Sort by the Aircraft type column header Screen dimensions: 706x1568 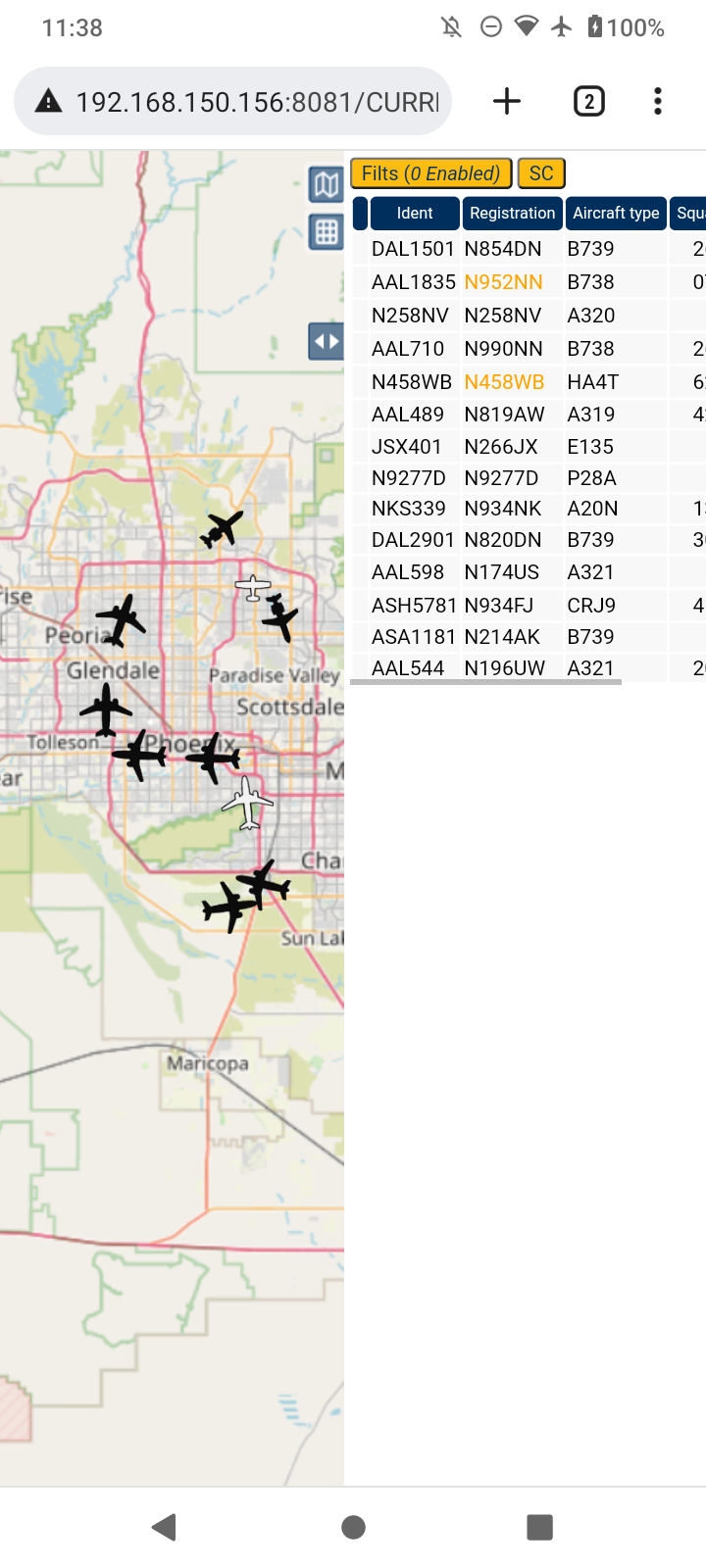pyautogui.click(x=616, y=213)
